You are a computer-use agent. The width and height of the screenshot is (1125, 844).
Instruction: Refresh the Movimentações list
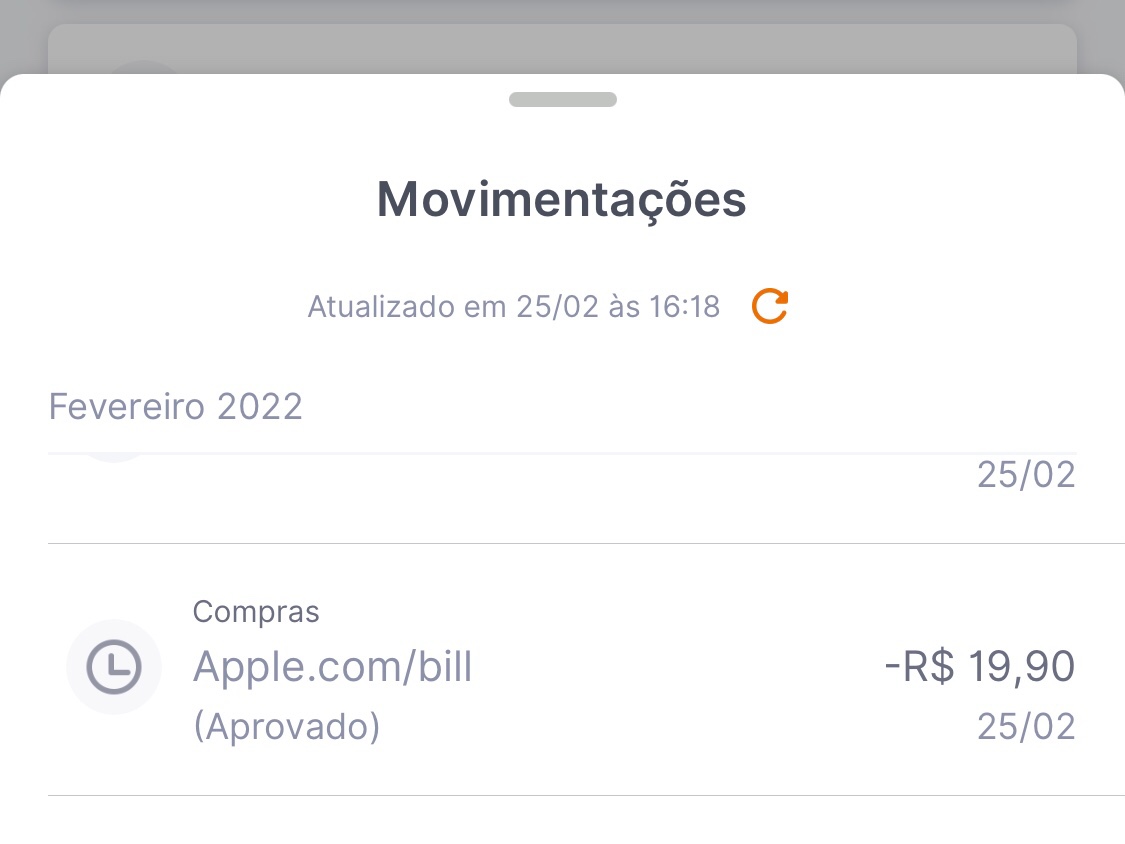coord(770,306)
